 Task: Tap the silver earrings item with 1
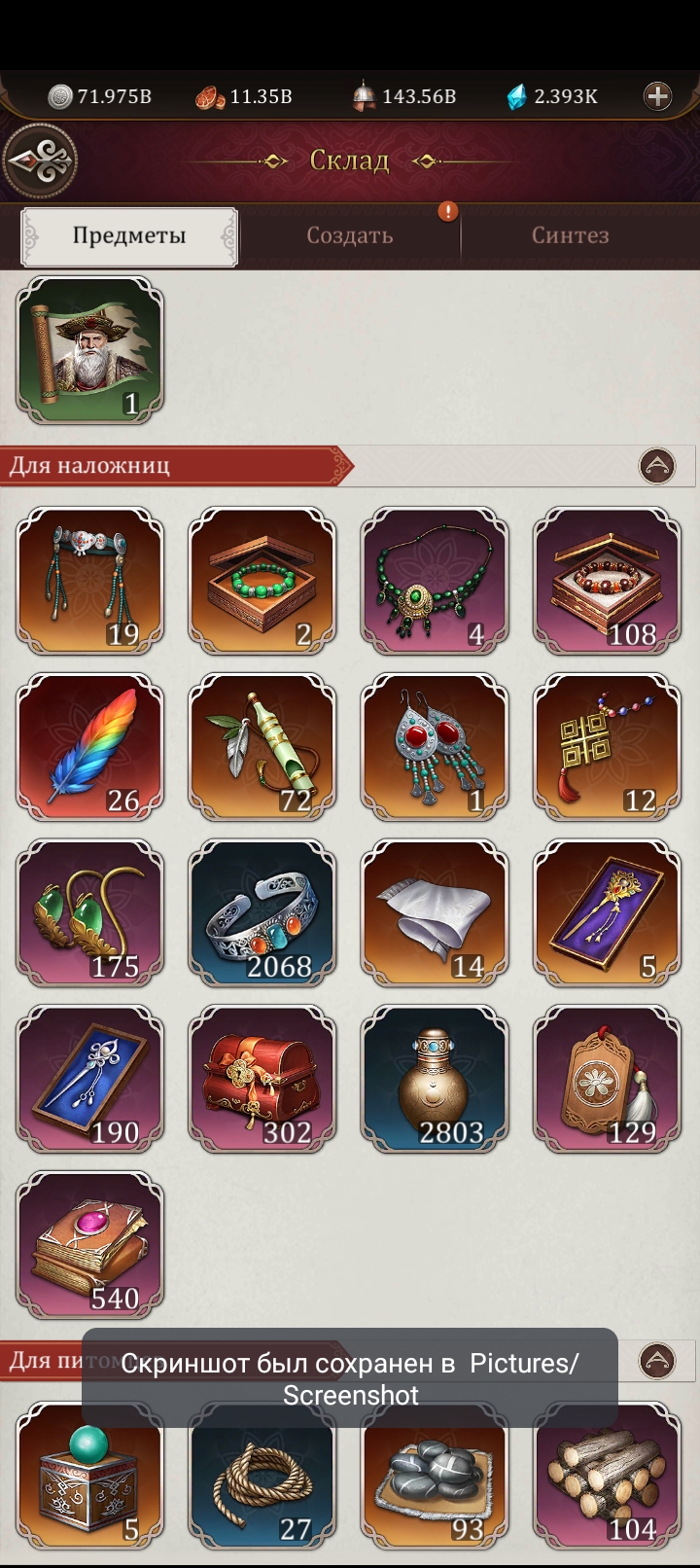434,746
